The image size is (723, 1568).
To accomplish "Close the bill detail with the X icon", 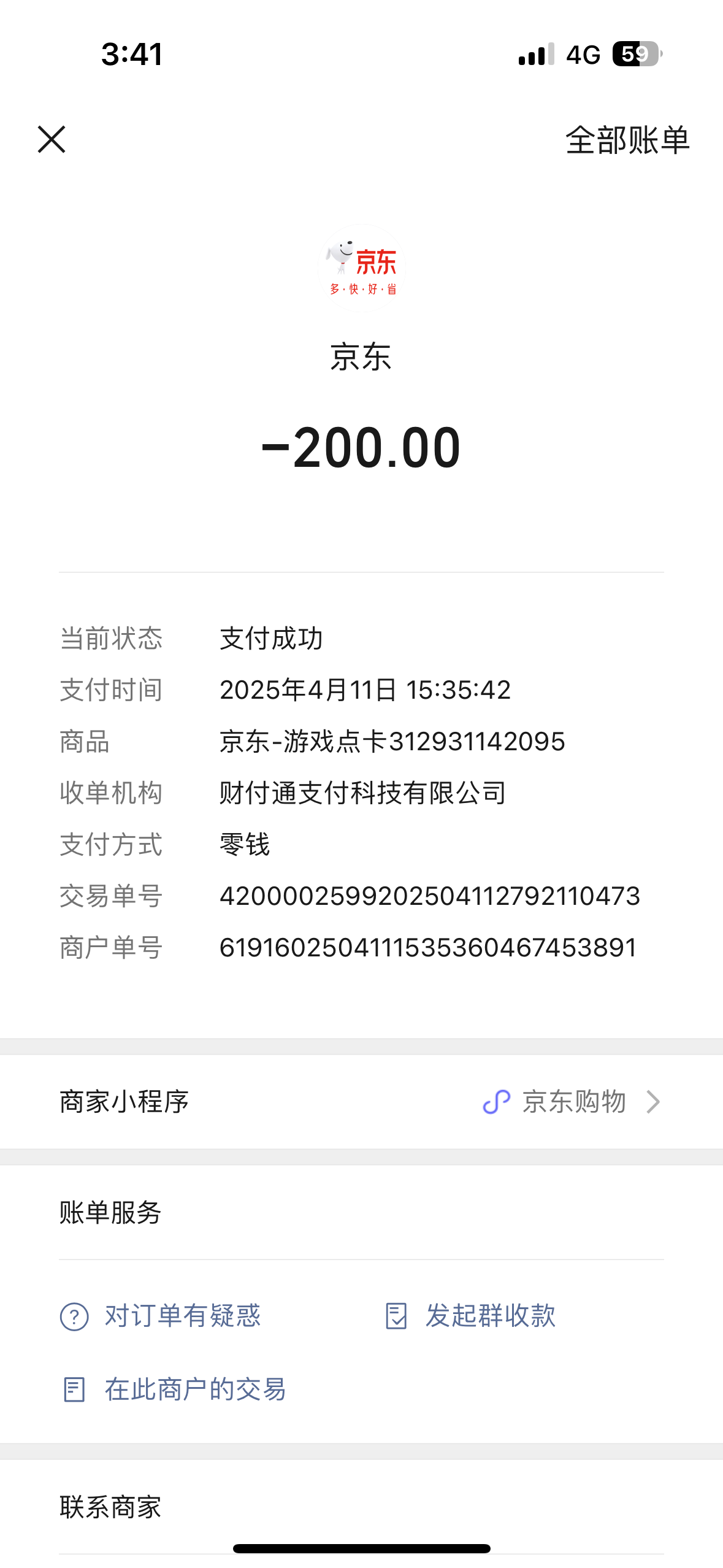I will [x=53, y=140].
